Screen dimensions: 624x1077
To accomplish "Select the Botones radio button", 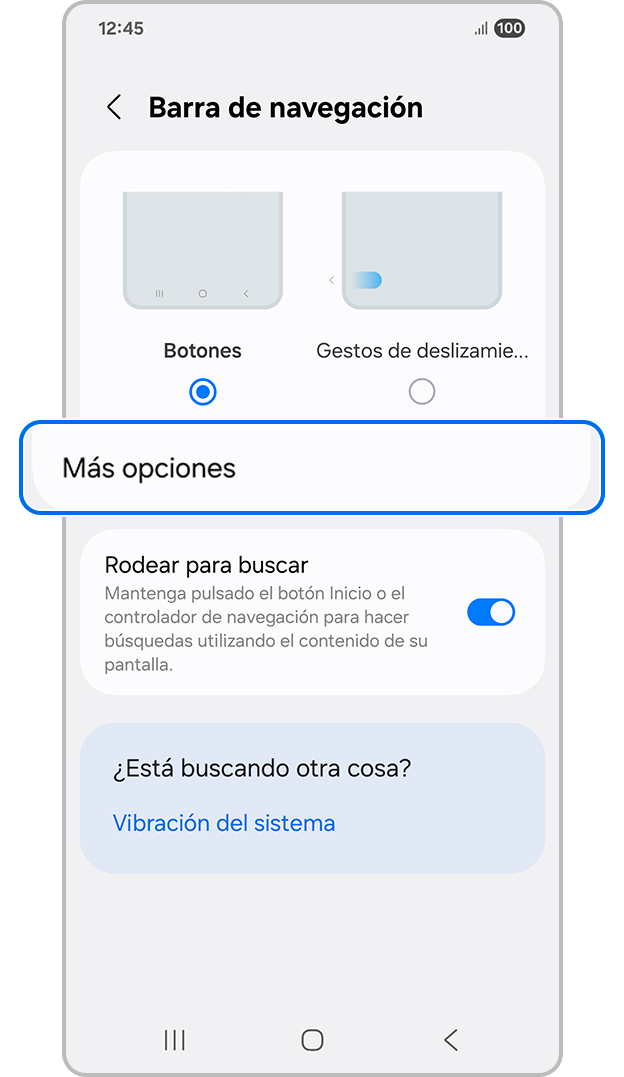I will click(x=203, y=392).
